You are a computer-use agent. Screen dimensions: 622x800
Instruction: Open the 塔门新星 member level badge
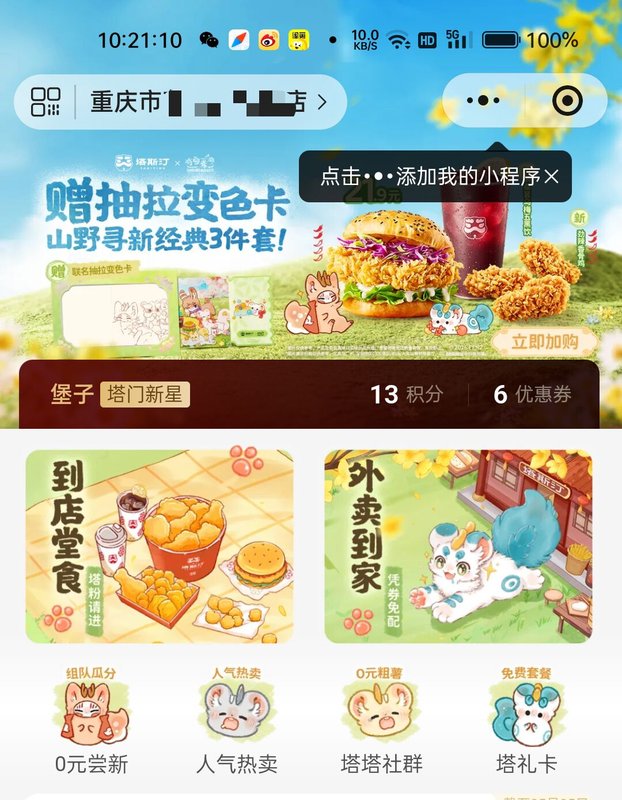tap(144, 394)
